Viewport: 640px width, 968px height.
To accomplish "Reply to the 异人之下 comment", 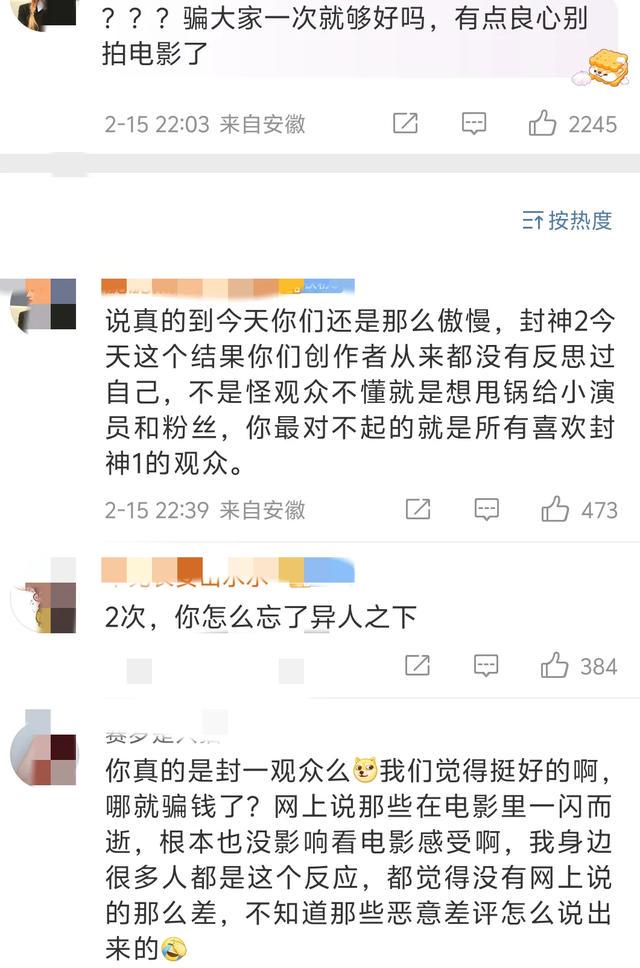I will [486, 665].
